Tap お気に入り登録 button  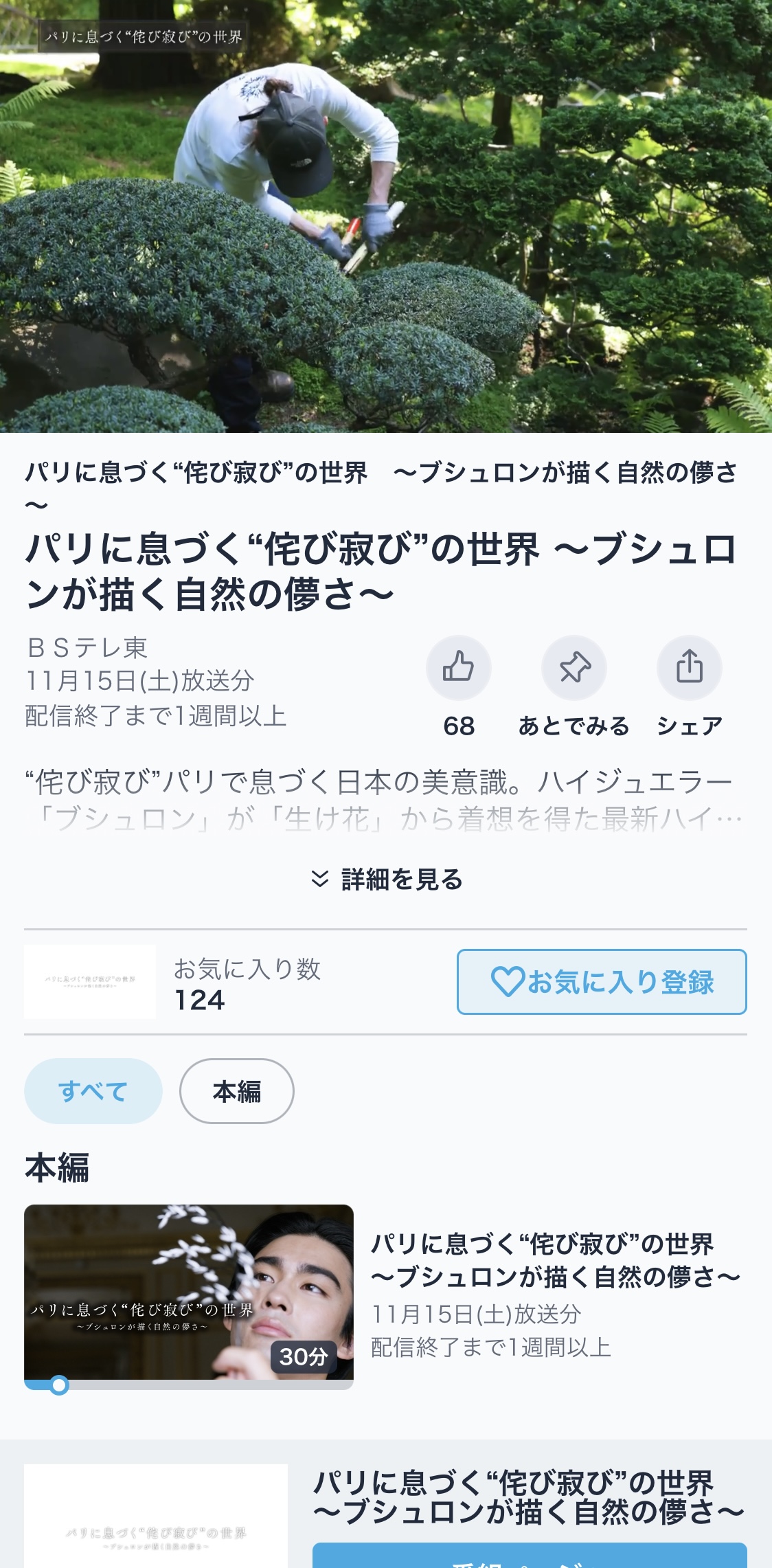602,982
